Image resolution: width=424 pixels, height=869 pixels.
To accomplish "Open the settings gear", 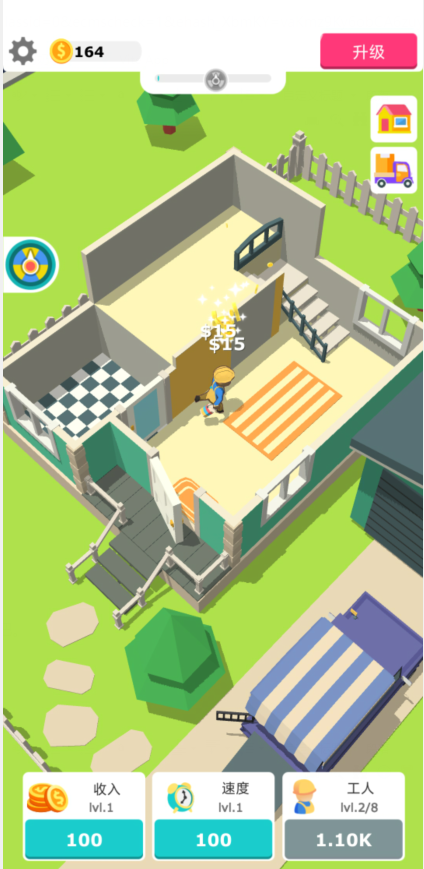I will point(23,52).
